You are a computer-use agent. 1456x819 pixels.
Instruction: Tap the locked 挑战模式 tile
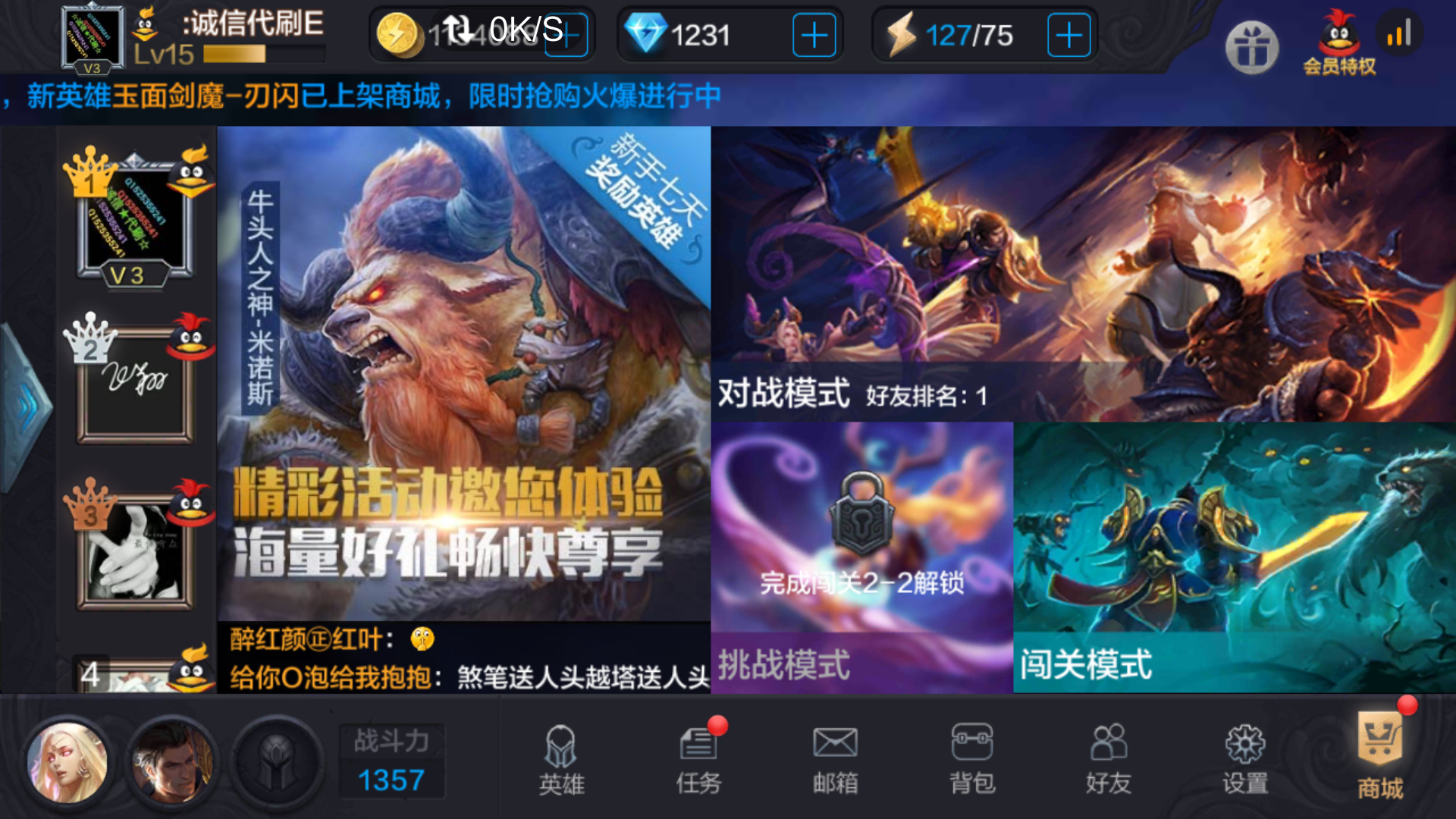(x=861, y=557)
